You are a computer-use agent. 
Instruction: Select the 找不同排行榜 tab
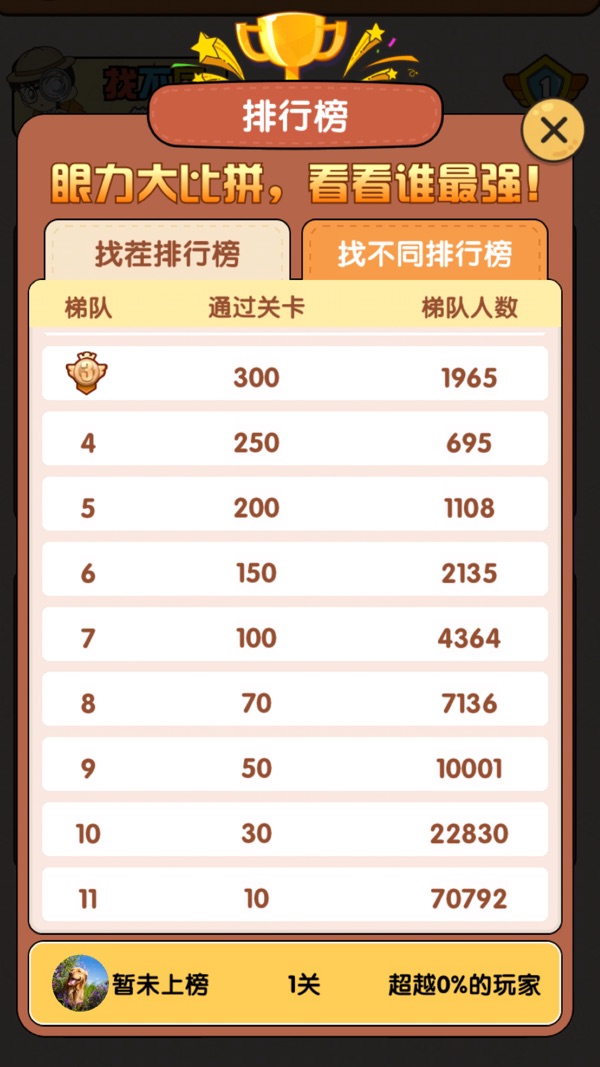click(424, 253)
